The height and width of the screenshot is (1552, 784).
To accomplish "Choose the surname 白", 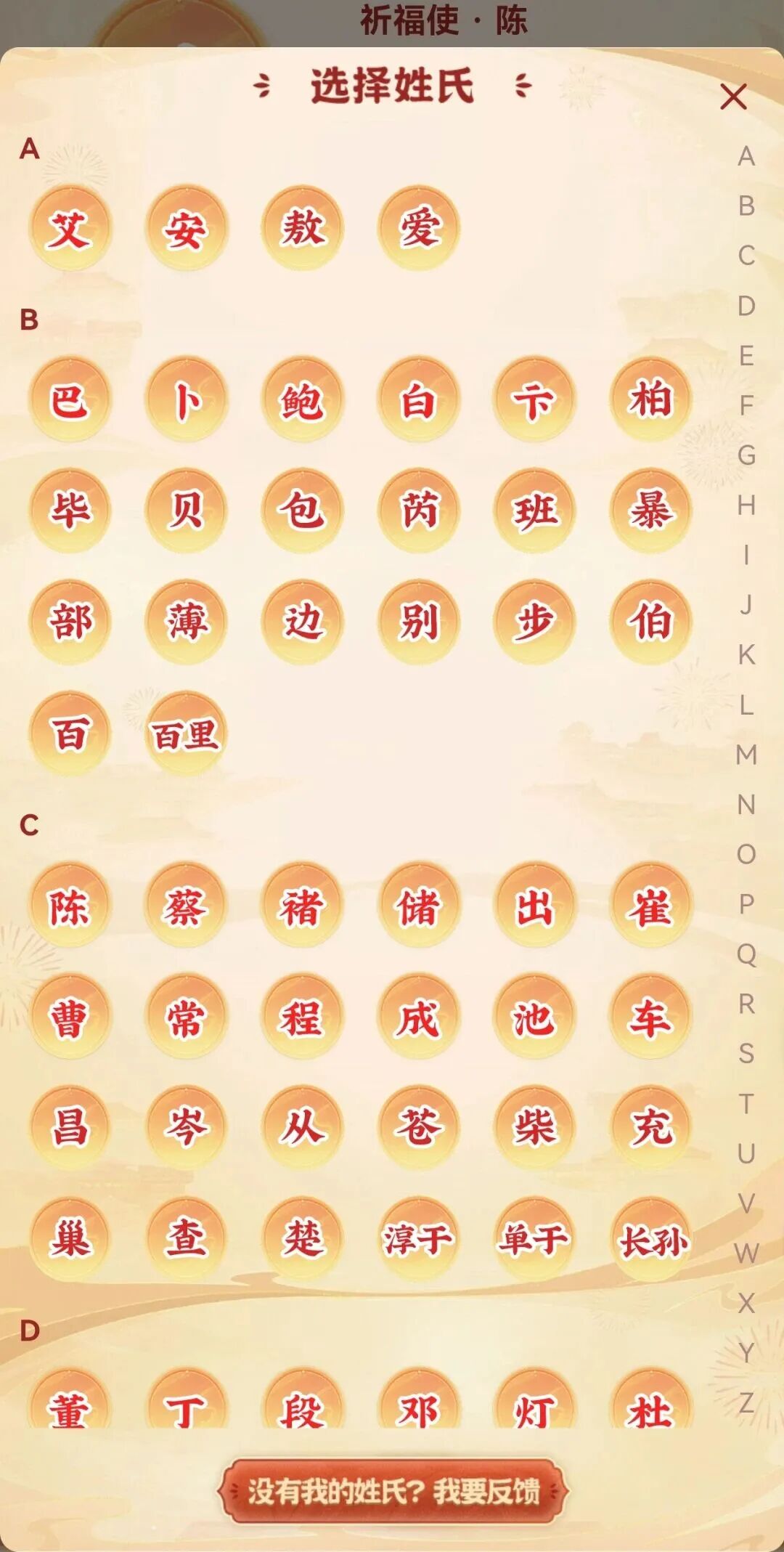I will tap(418, 400).
